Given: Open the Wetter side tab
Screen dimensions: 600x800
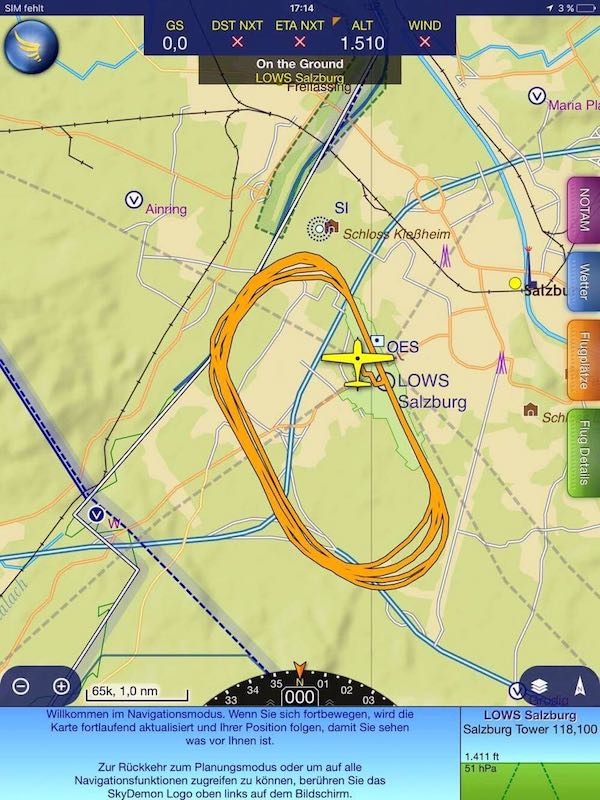Looking at the screenshot, I should [583, 282].
